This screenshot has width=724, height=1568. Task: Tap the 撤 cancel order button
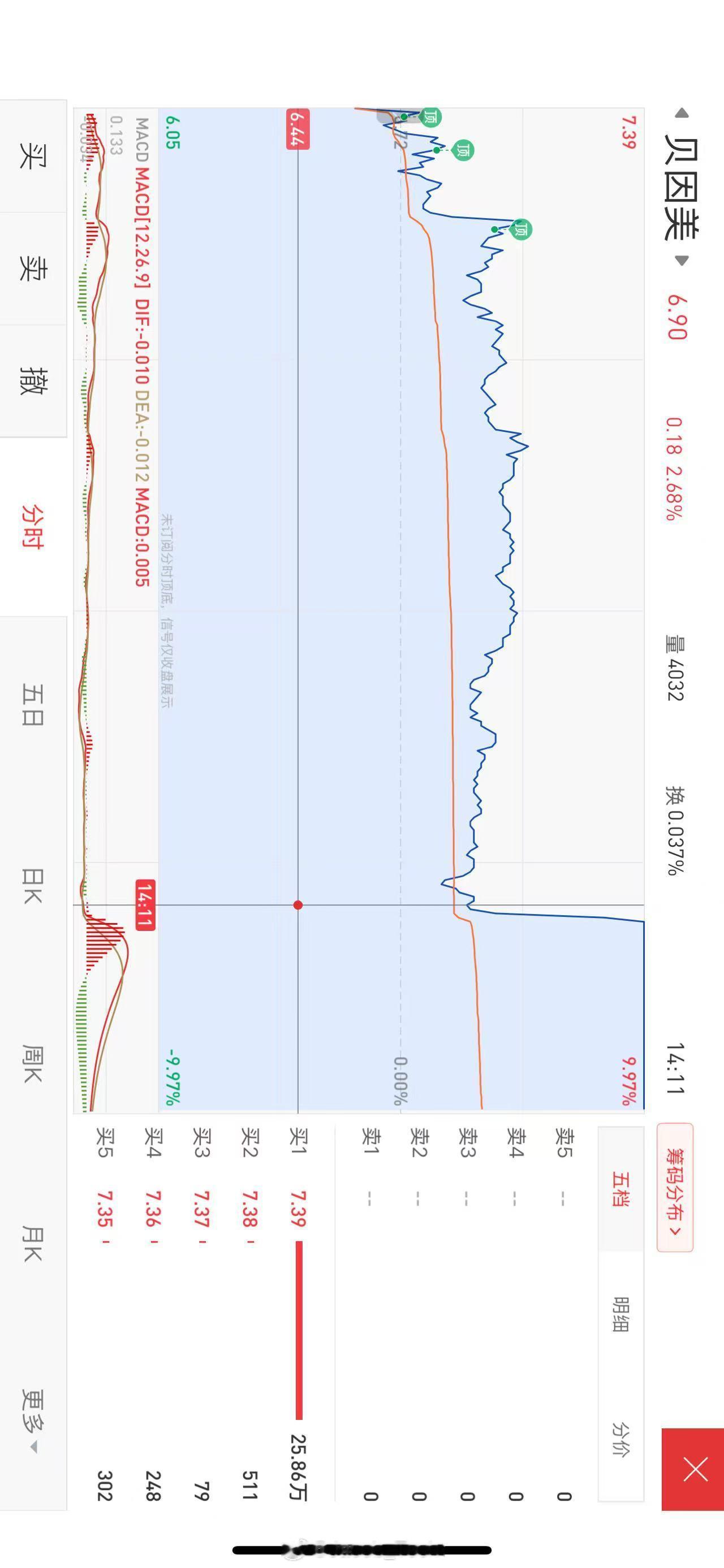pyautogui.click(x=33, y=380)
